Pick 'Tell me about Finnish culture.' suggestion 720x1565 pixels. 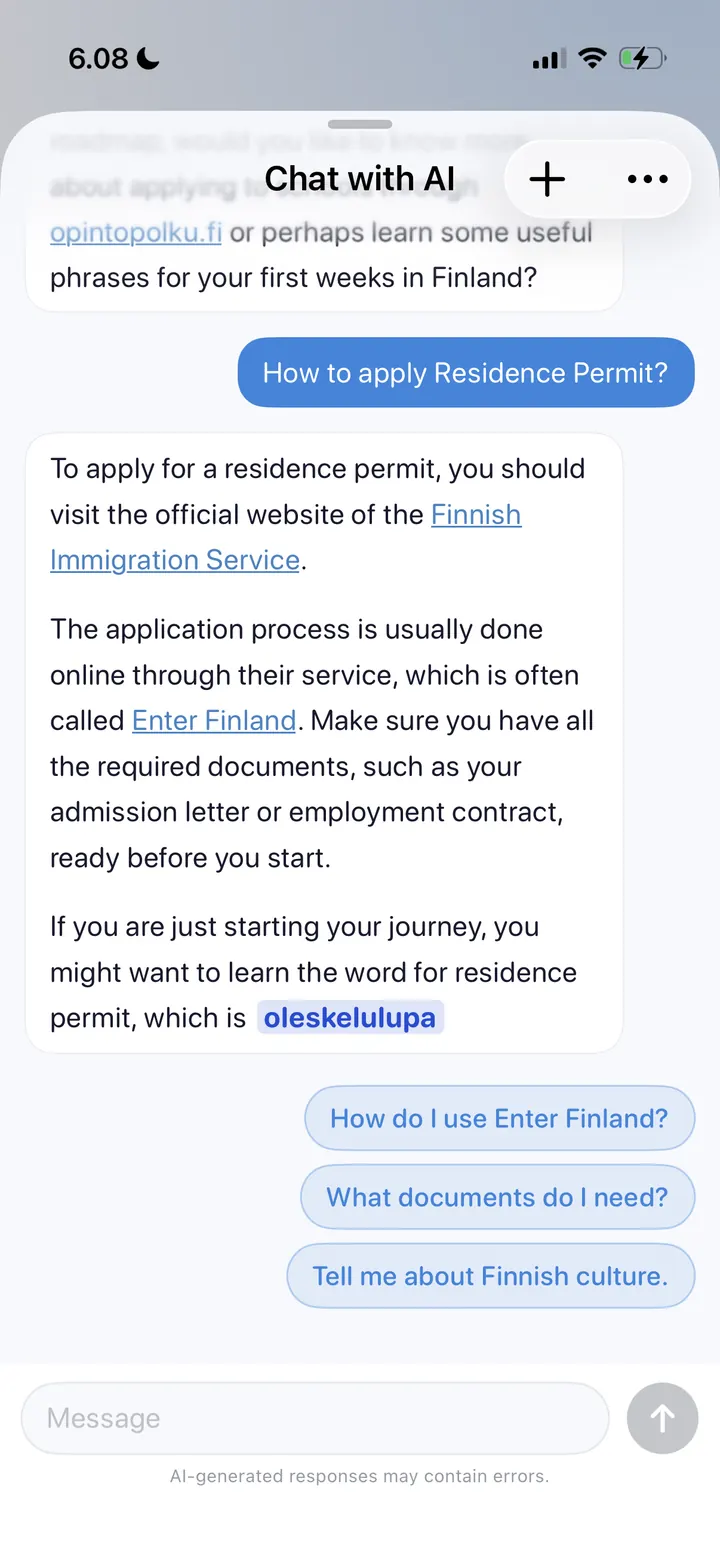coord(490,1276)
